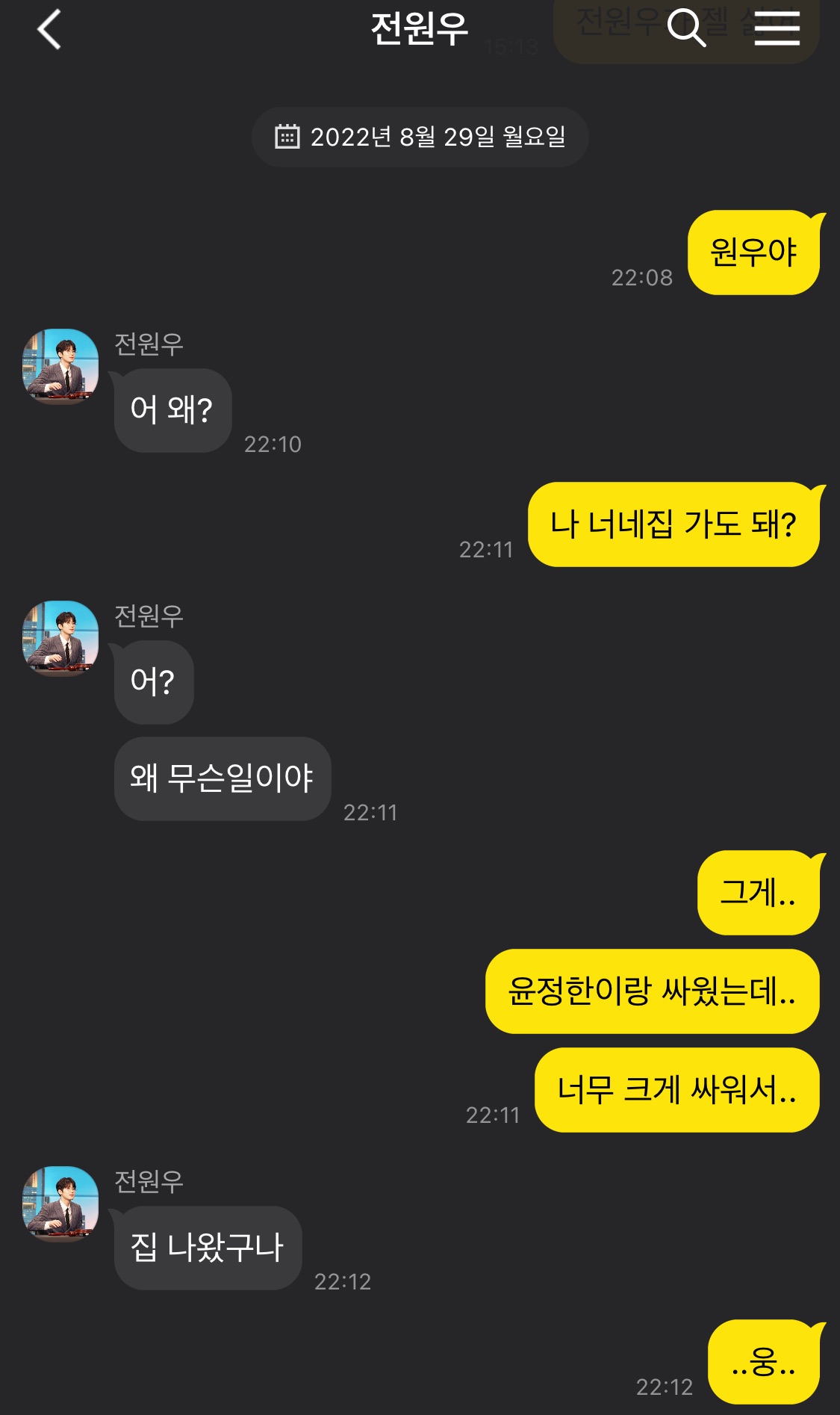Screen dimensions: 840x1415
Task: Go back to the chat list
Action: click(x=49, y=31)
